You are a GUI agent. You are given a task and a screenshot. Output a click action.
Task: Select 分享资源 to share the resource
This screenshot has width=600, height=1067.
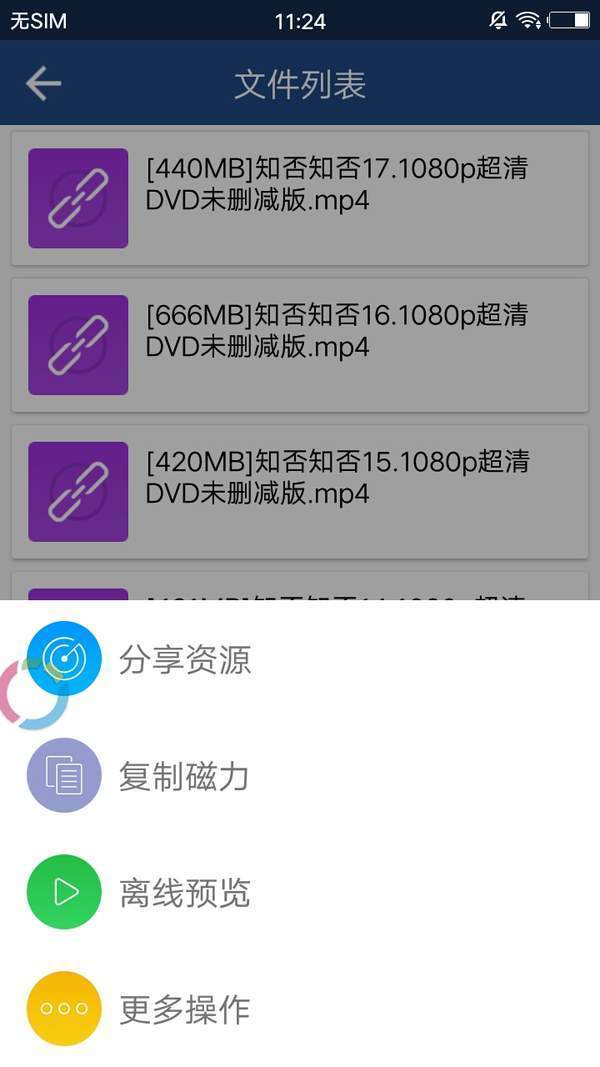pos(300,658)
